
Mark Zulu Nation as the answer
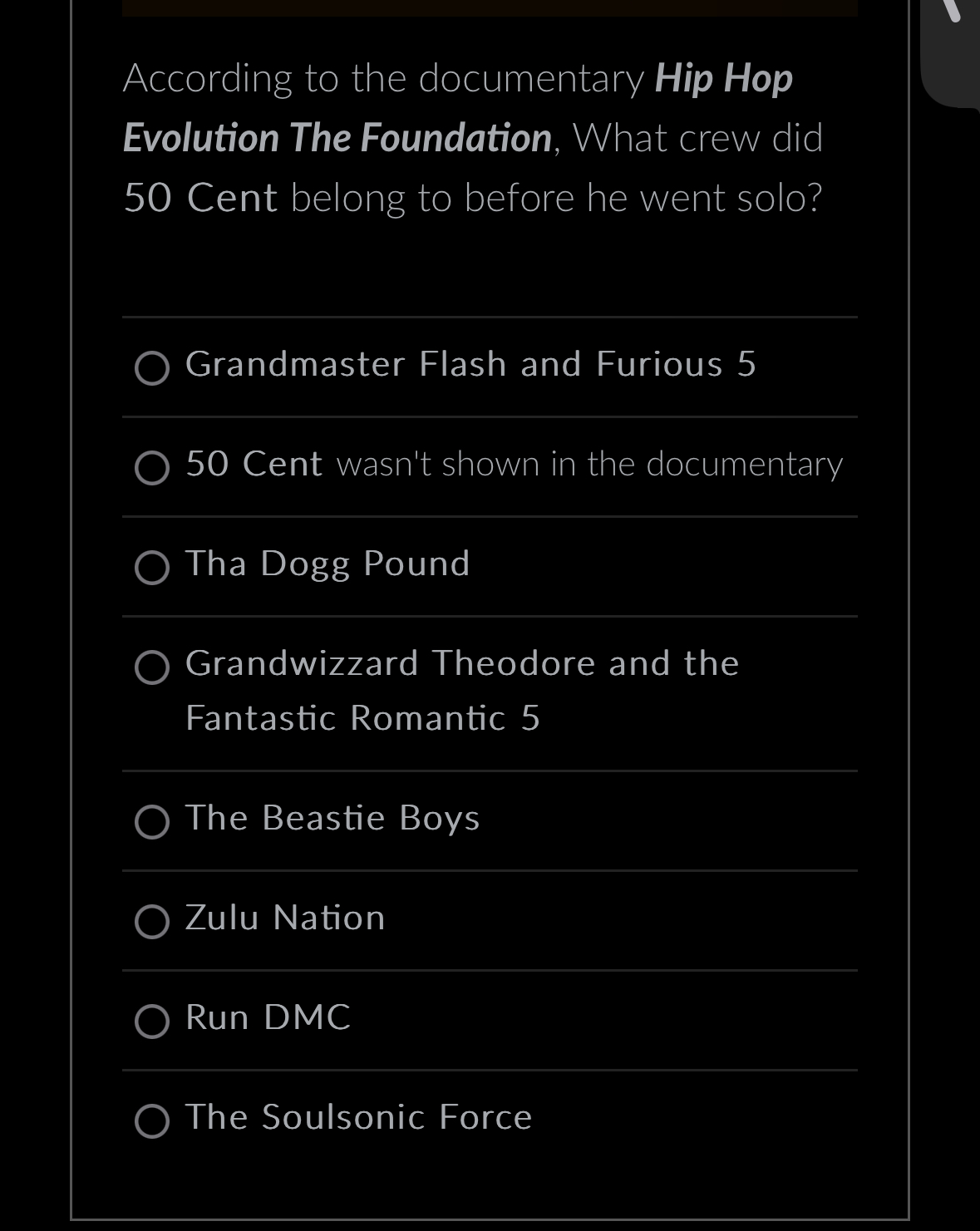click(152, 921)
